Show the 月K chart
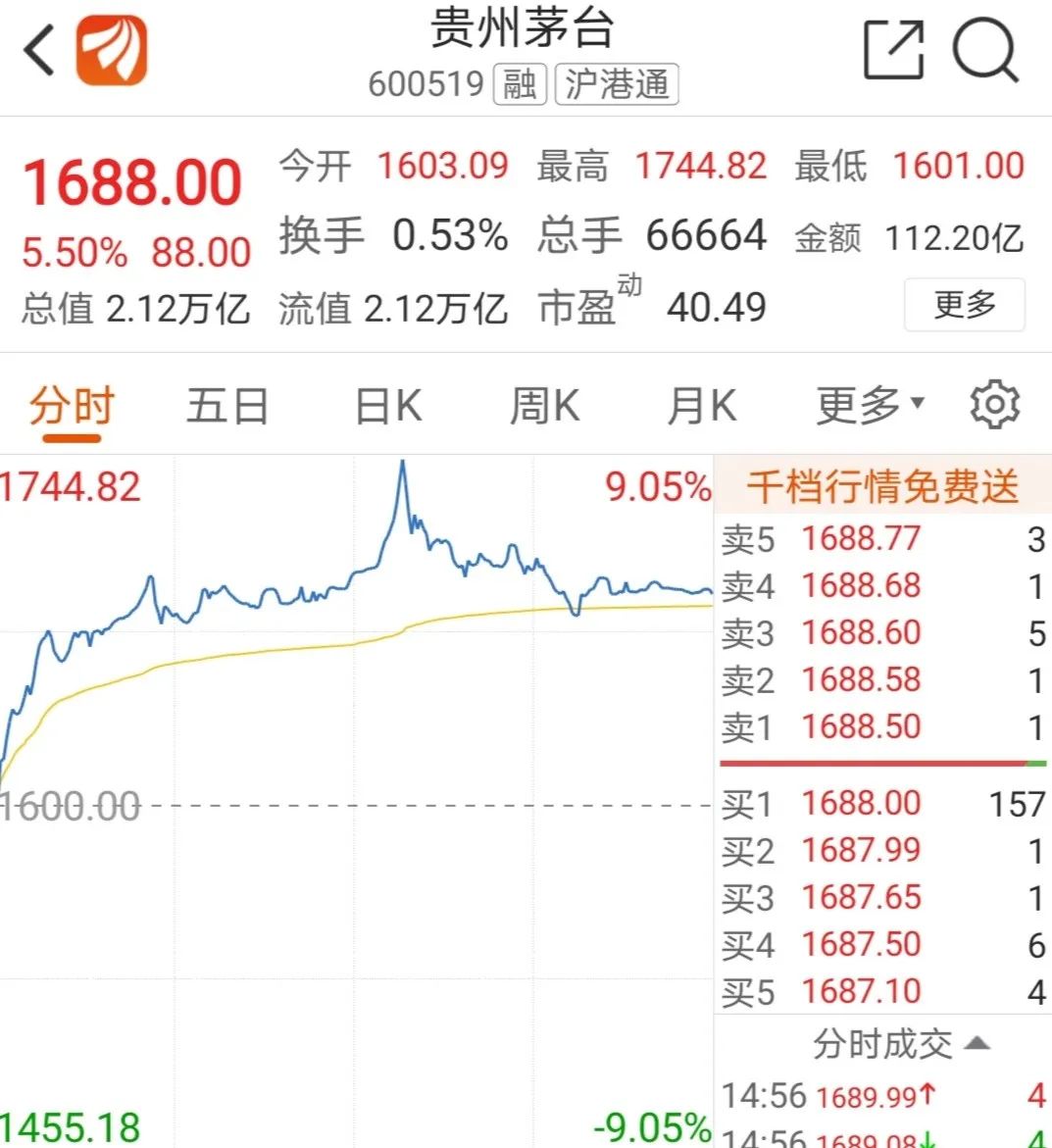The image size is (1052, 1148). tap(701, 406)
